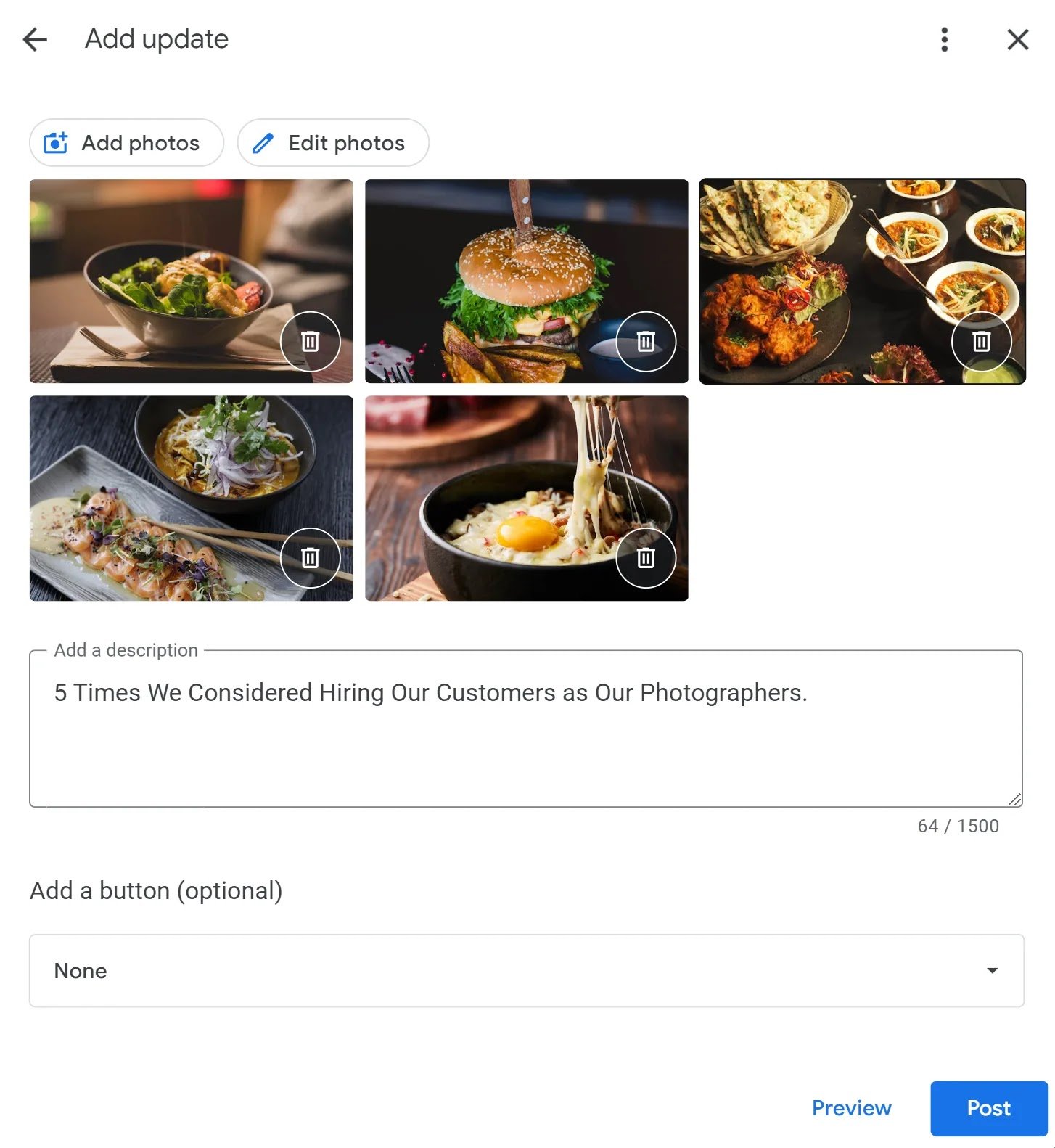Screen dimensions: 1055x1148
Task: Open the three-dot overflow menu
Action: pyautogui.click(x=944, y=39)
